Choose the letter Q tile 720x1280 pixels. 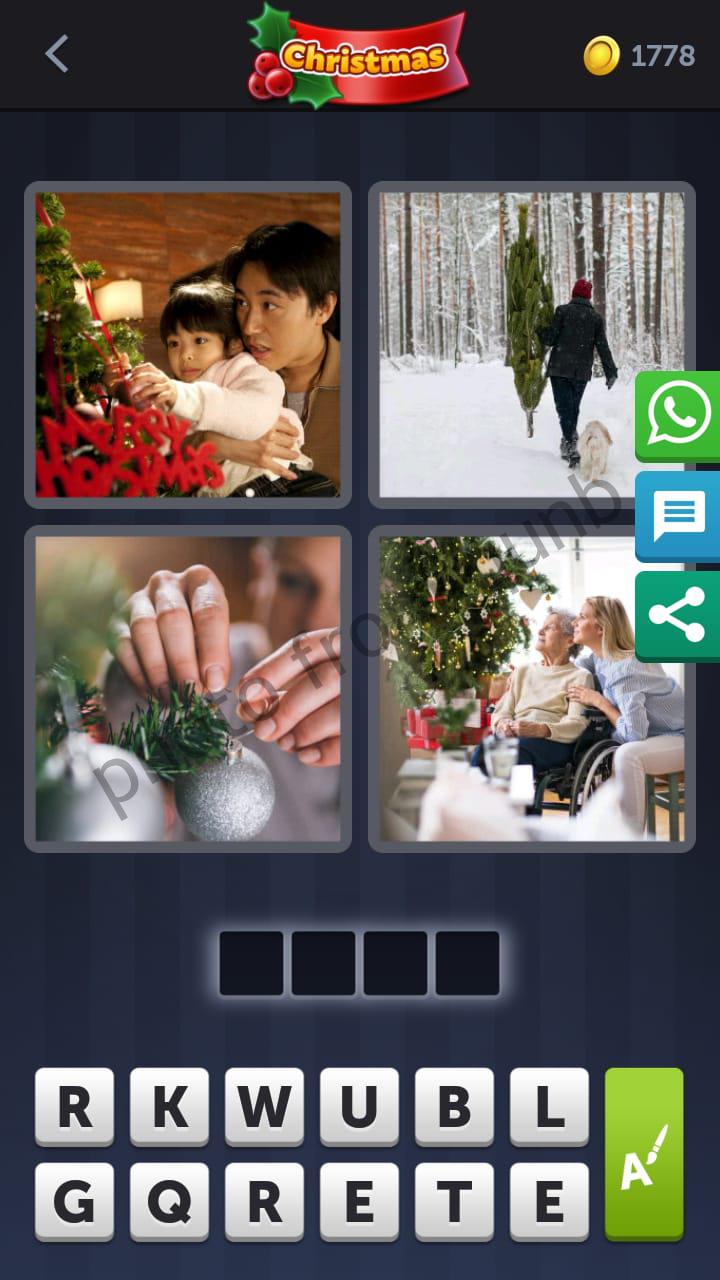click(x=169, y=1201)
